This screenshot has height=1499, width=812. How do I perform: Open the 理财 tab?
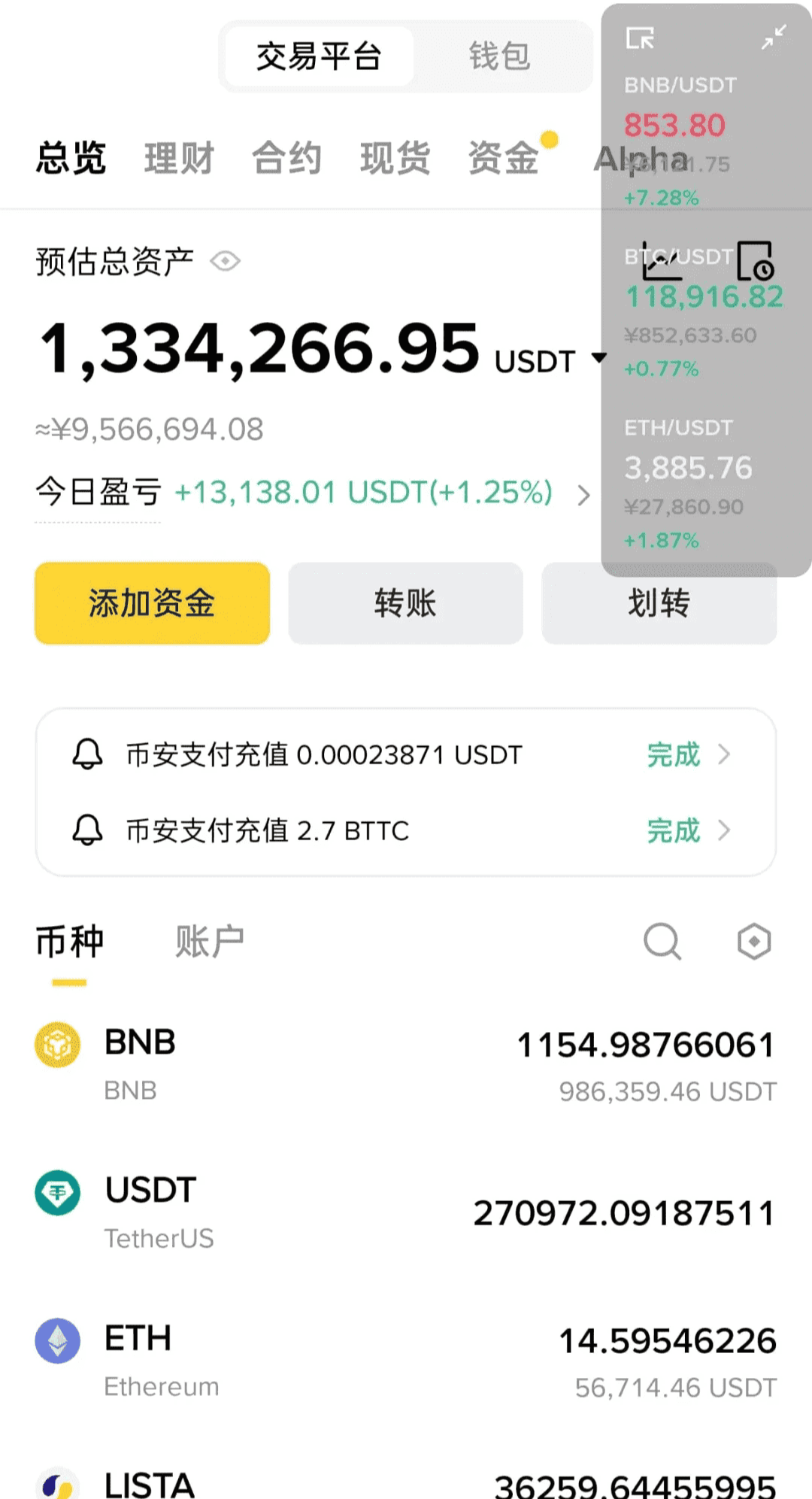click(179, 159)
